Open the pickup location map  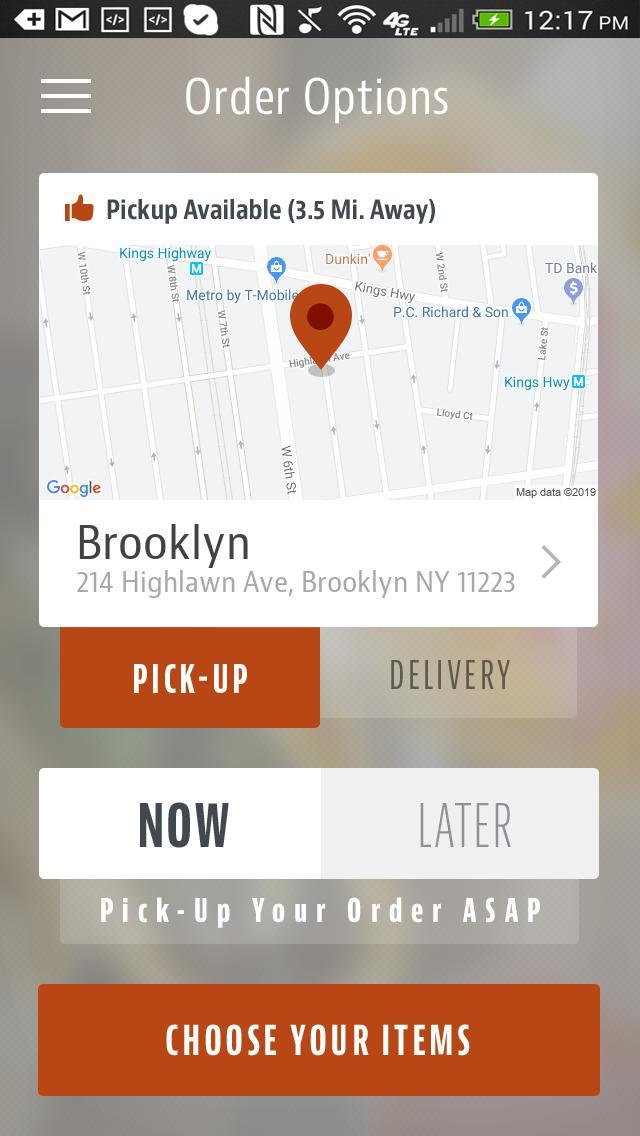coord(318,372)
